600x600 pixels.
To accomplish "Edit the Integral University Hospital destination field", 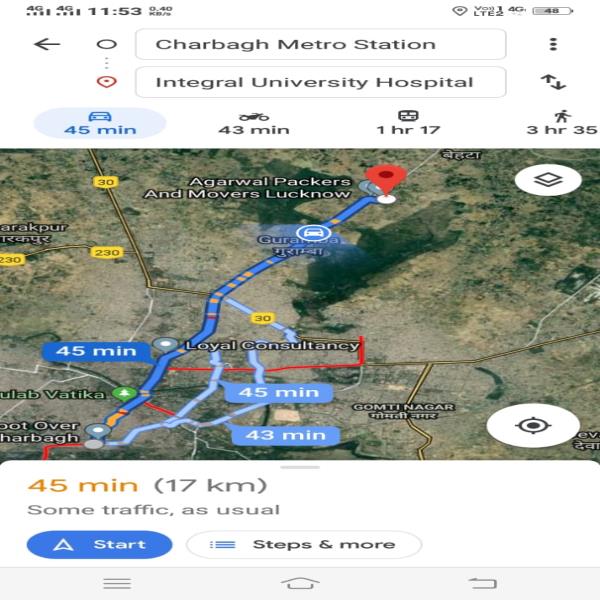I will 320,82.
